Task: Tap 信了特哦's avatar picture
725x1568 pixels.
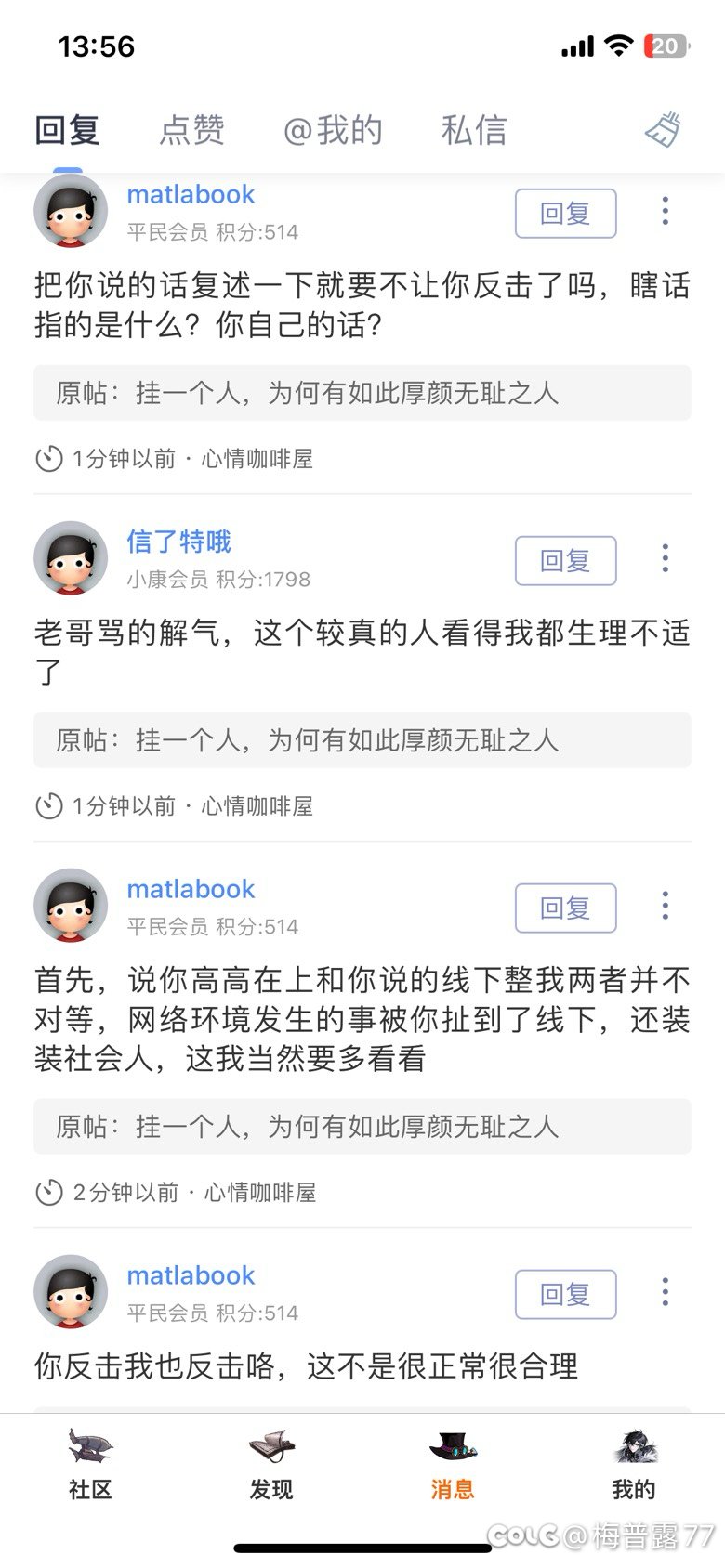Action: pos(71,558)
